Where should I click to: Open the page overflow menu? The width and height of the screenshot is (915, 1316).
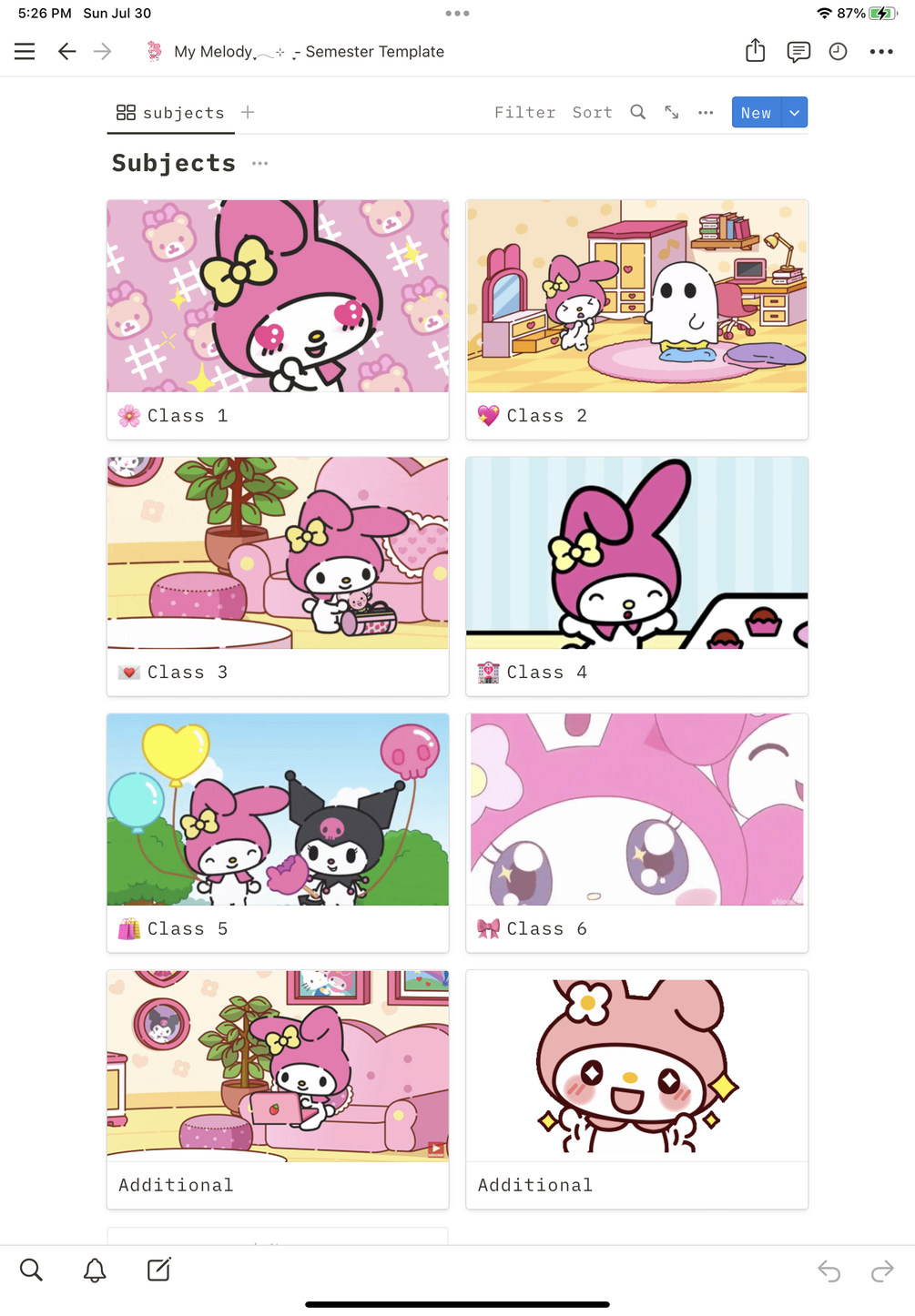(880, 52)
